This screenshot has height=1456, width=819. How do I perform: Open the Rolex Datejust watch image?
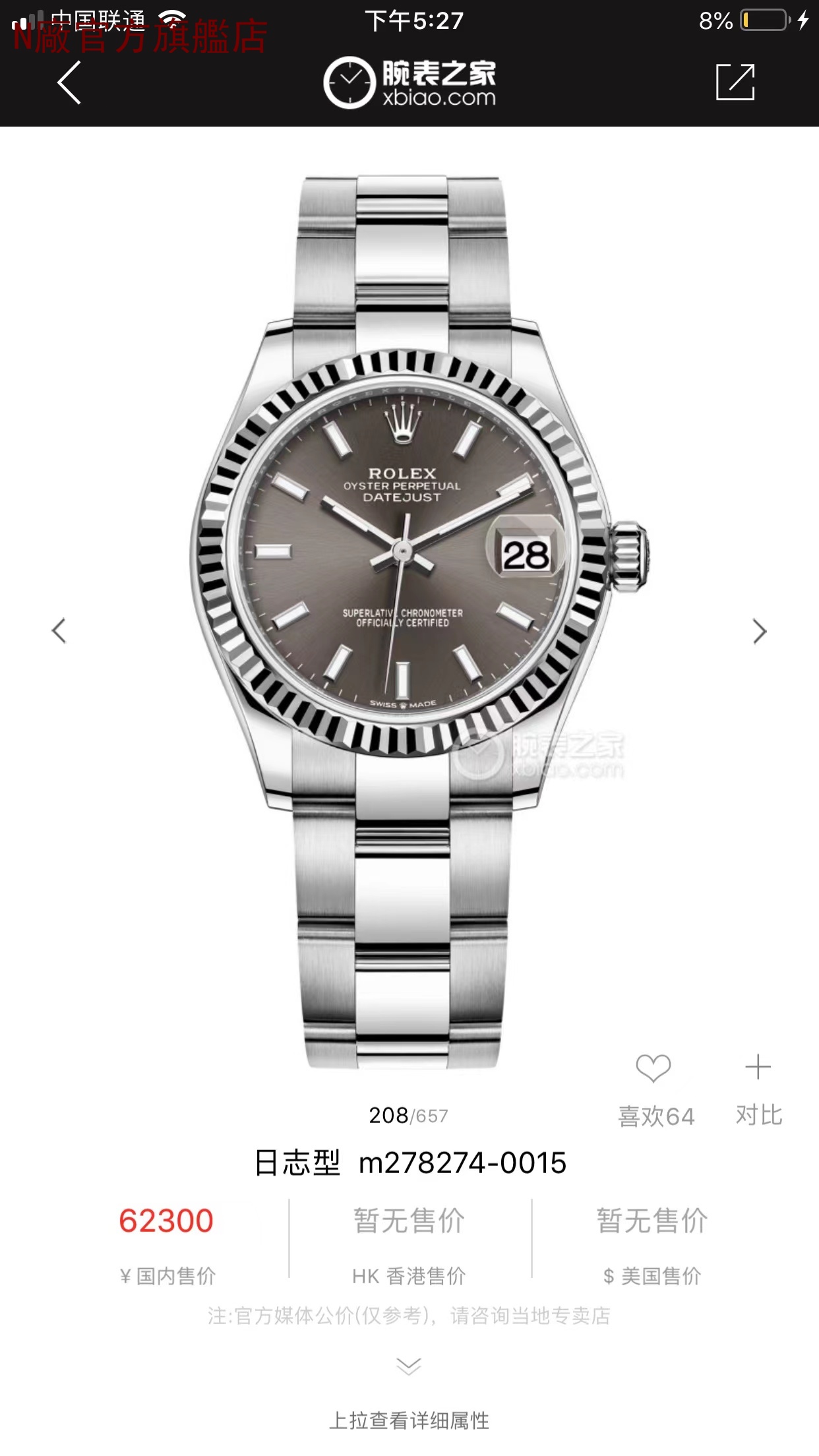pyautogui.click(x=409, y=593)
